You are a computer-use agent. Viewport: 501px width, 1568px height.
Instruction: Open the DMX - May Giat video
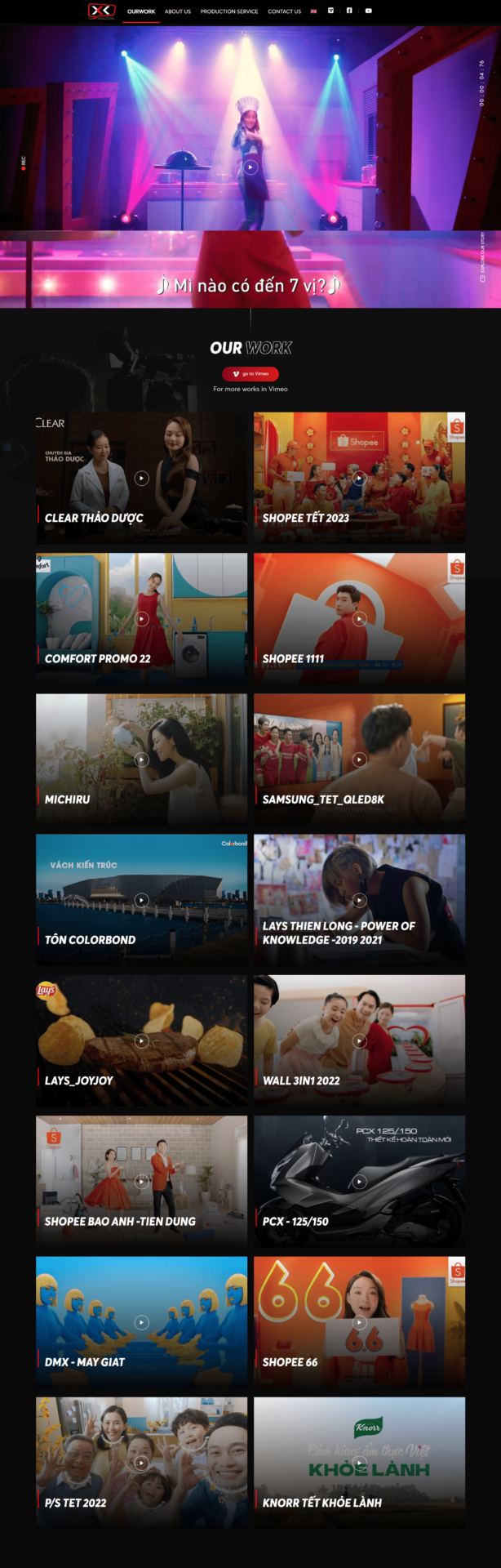[141, 1322]
